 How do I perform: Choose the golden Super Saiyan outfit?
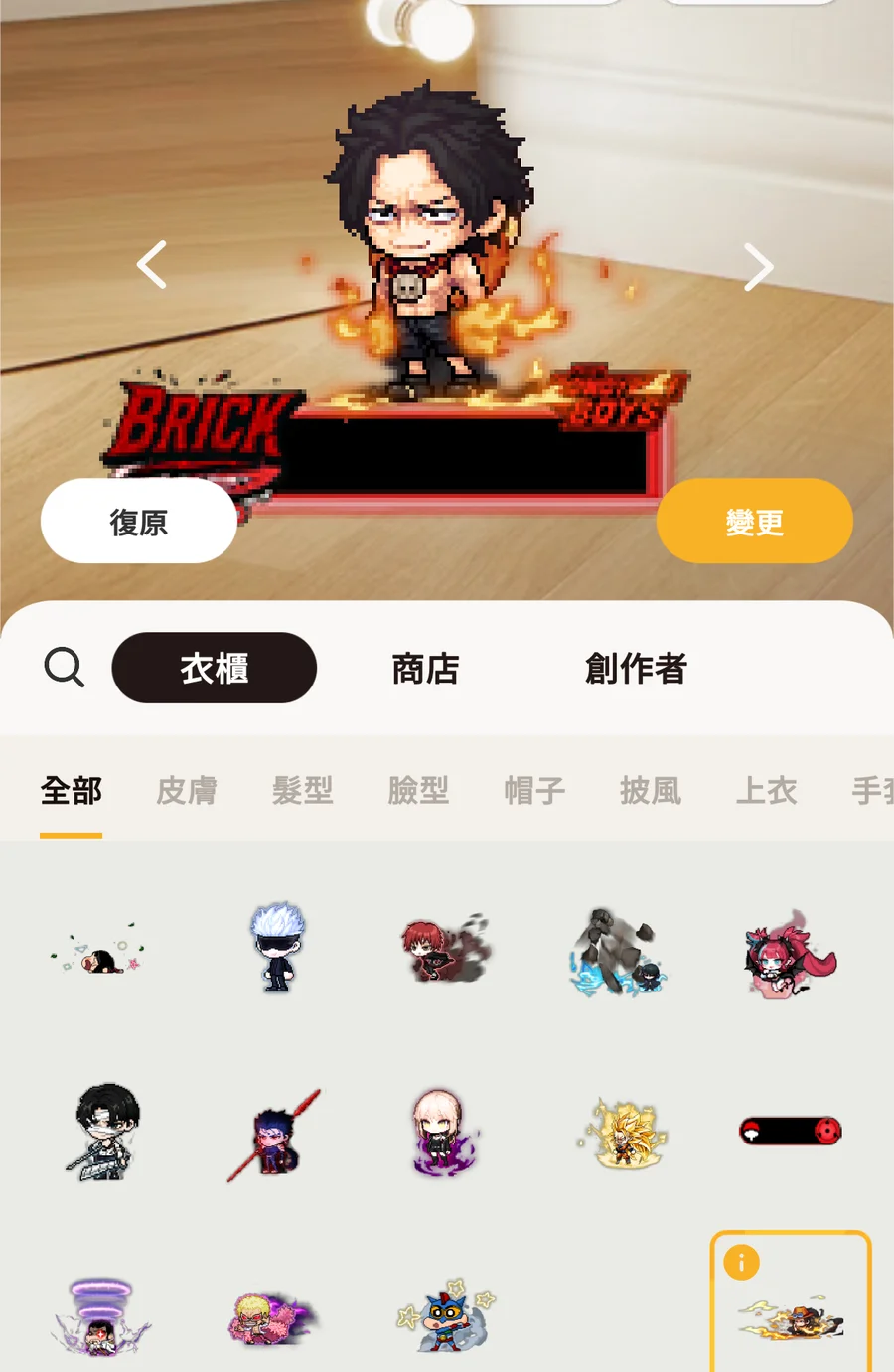point(623,1133)
